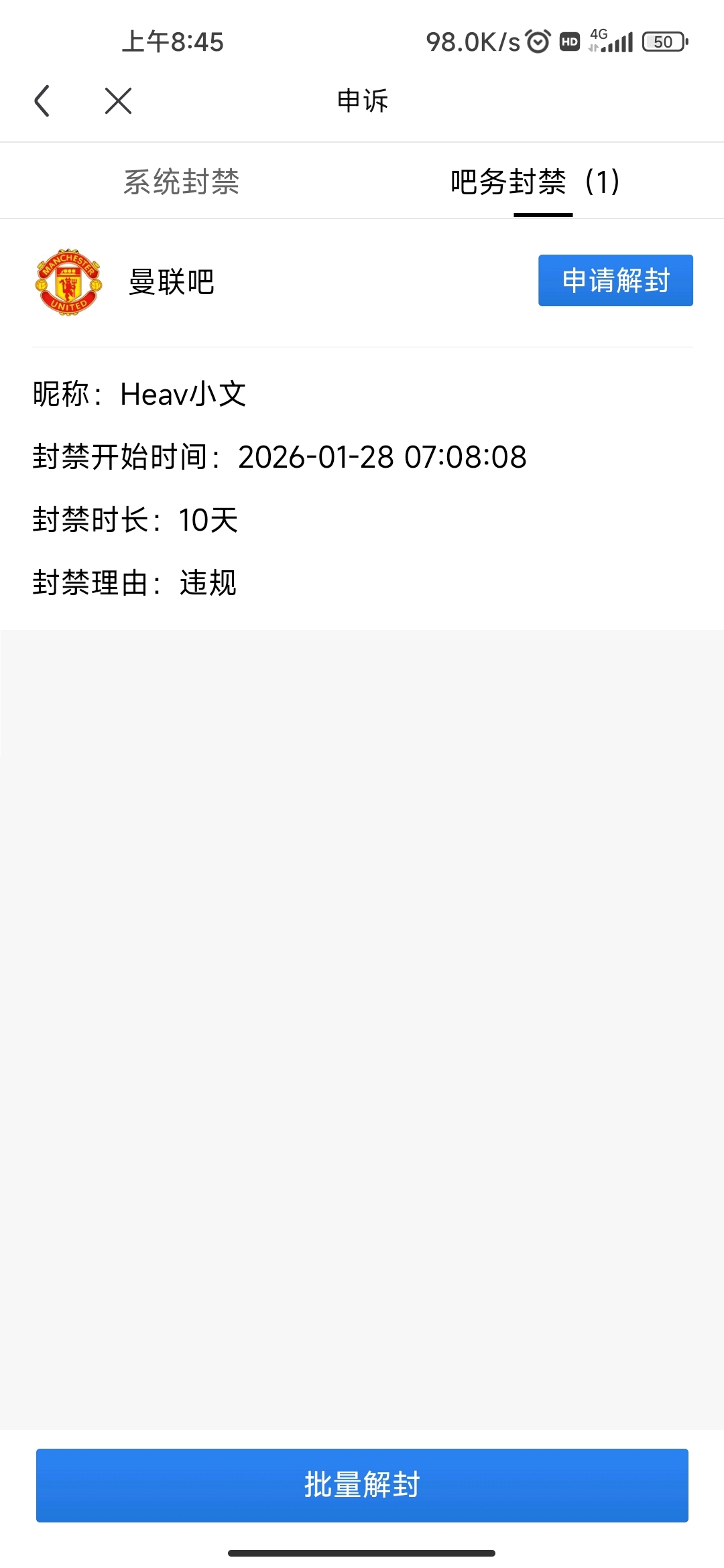Select the 吧务封禁 (1) tab
Screen dimensions: 724x1568
point(535,182)
